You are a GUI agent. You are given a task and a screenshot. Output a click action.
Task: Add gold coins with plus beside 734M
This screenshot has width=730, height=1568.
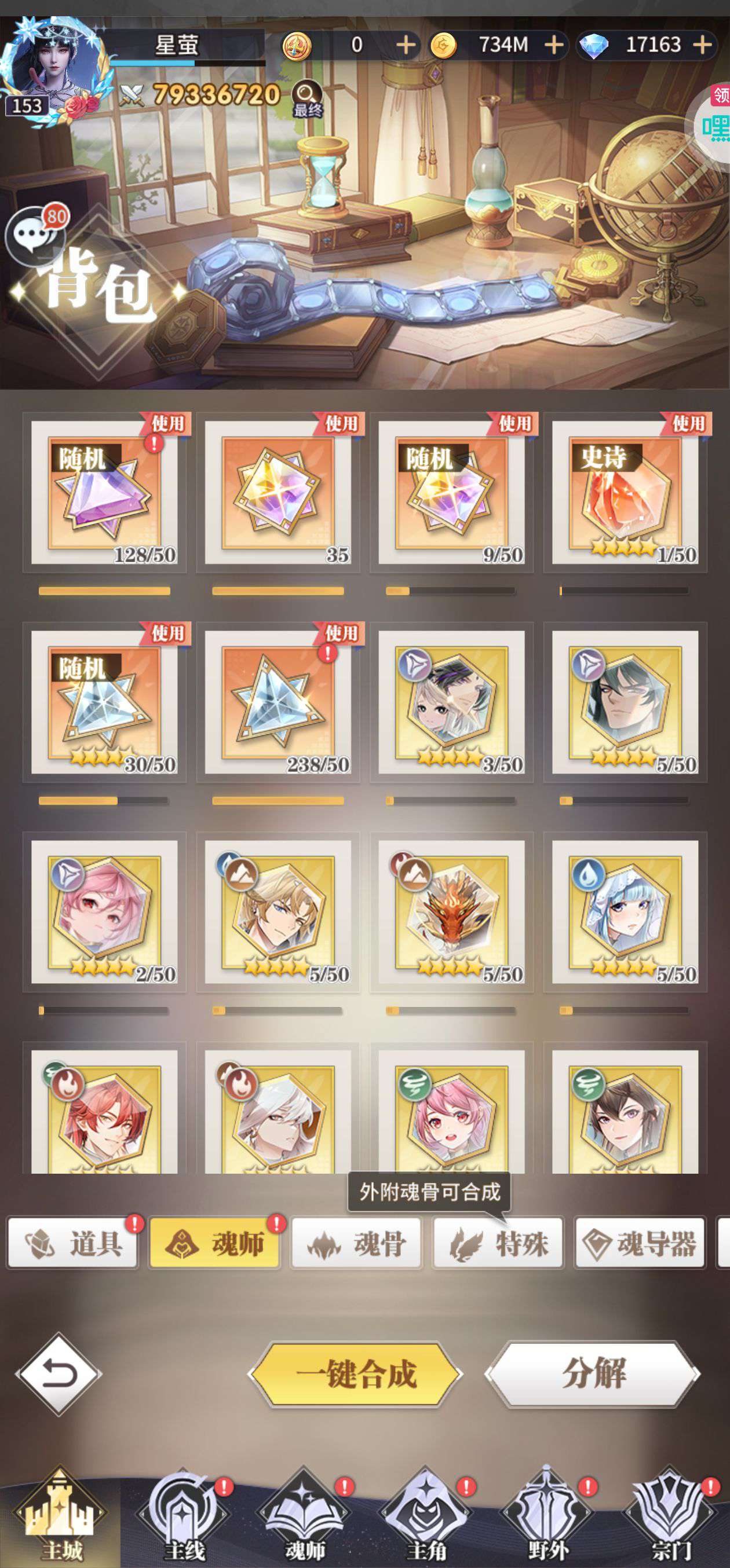click(553, 45)
